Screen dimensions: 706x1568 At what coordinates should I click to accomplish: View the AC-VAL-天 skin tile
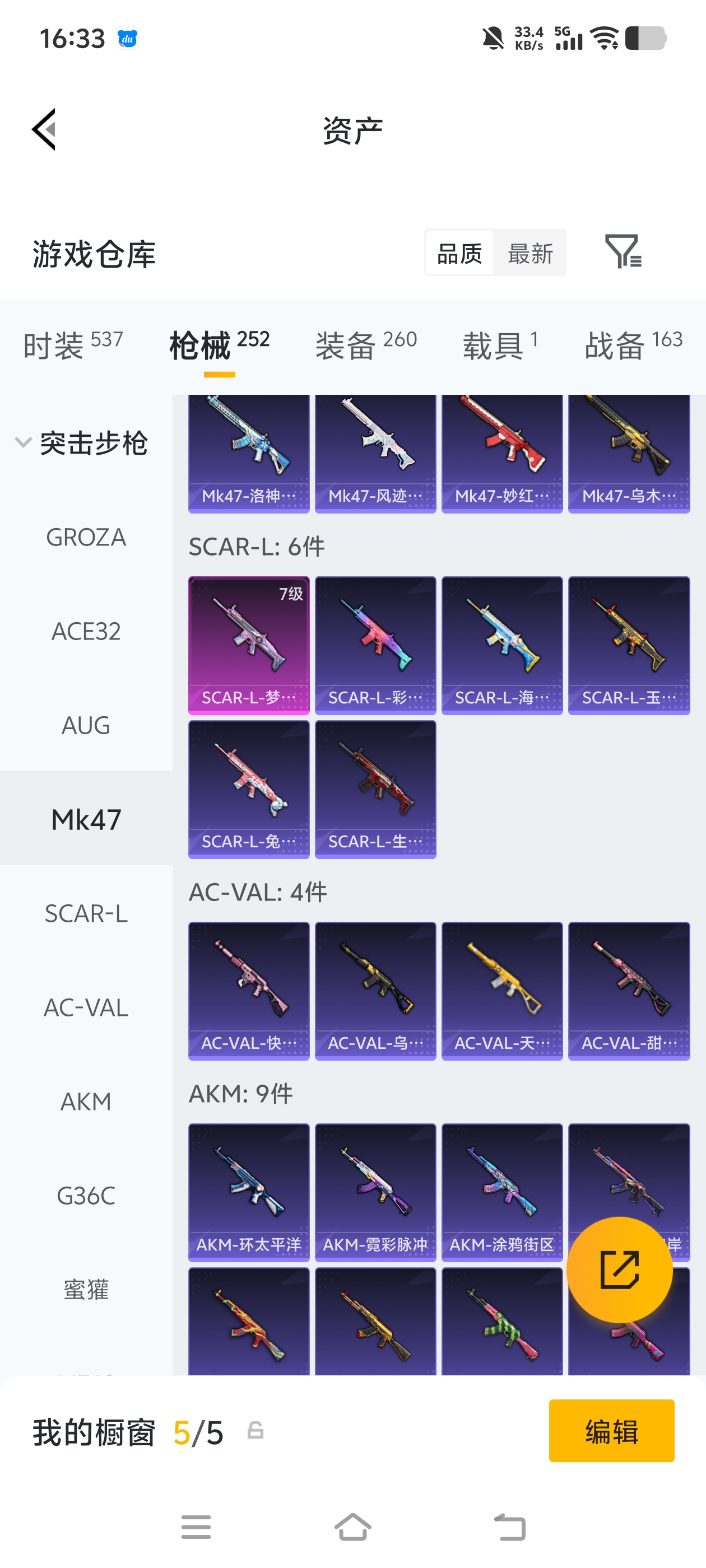[501, 990]
